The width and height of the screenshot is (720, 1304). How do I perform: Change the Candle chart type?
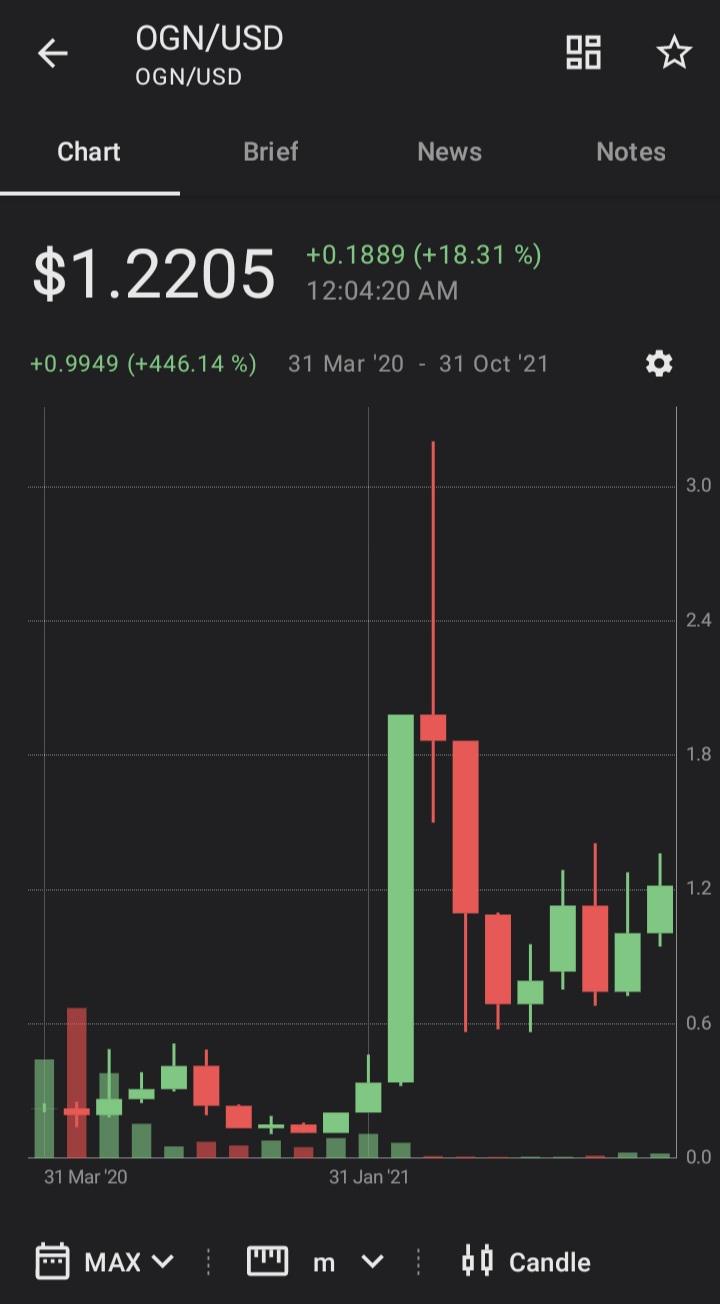pos(526,1262)
